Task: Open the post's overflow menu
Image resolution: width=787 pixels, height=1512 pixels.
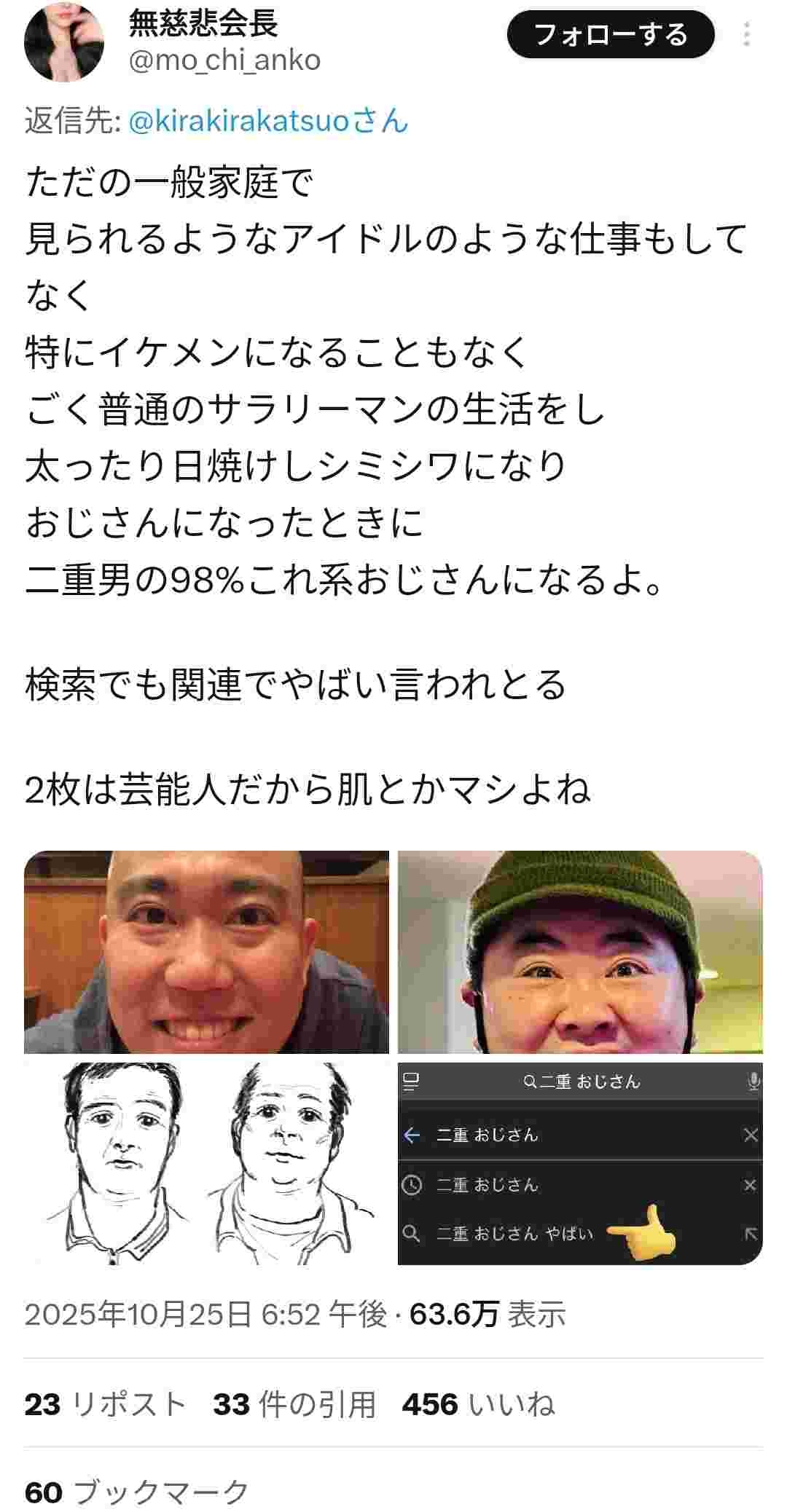Action: pos(747,34)
